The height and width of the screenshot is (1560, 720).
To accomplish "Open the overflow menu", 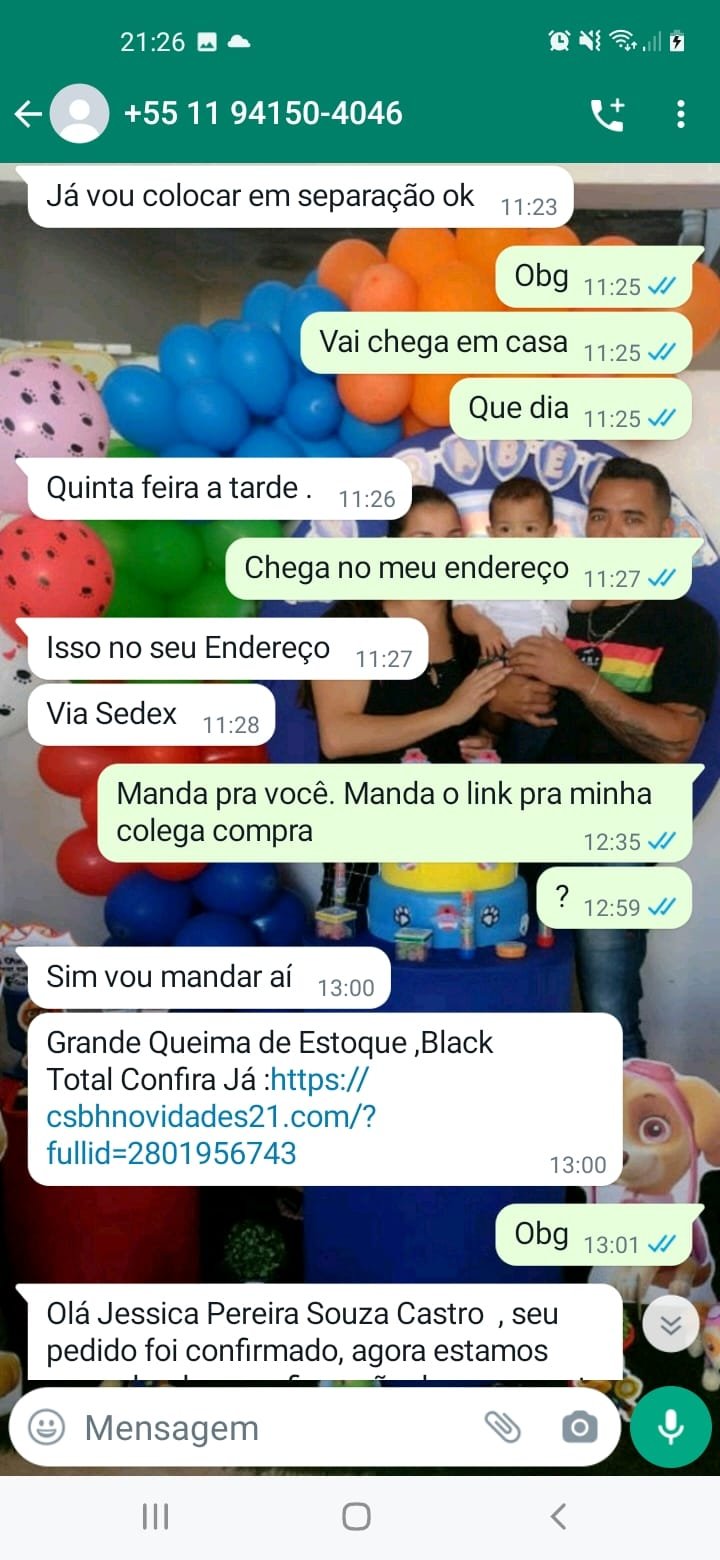I will 681,114.
